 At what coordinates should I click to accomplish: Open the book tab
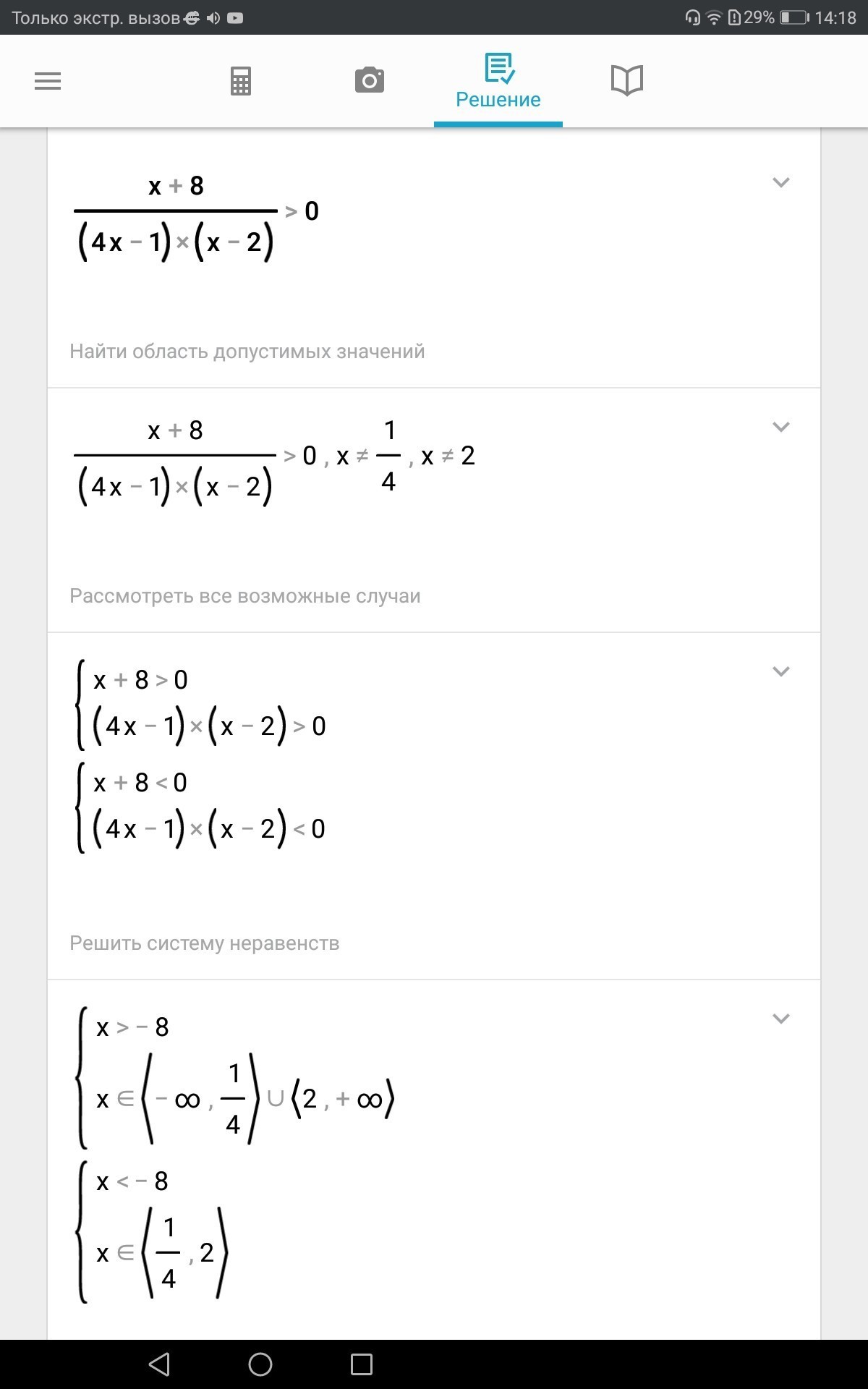[x=626, y=80]
